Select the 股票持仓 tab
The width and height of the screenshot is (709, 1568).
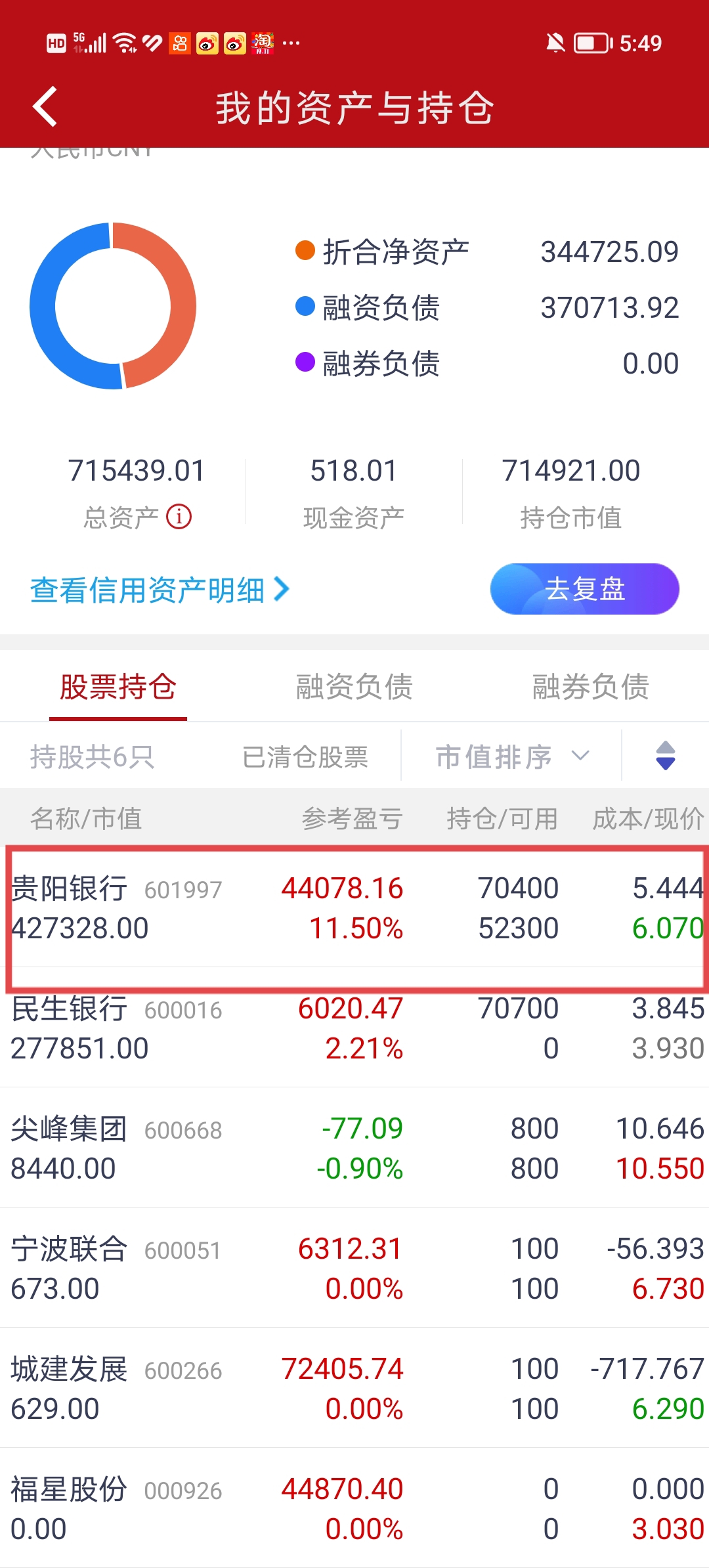[x=118, y=687]
